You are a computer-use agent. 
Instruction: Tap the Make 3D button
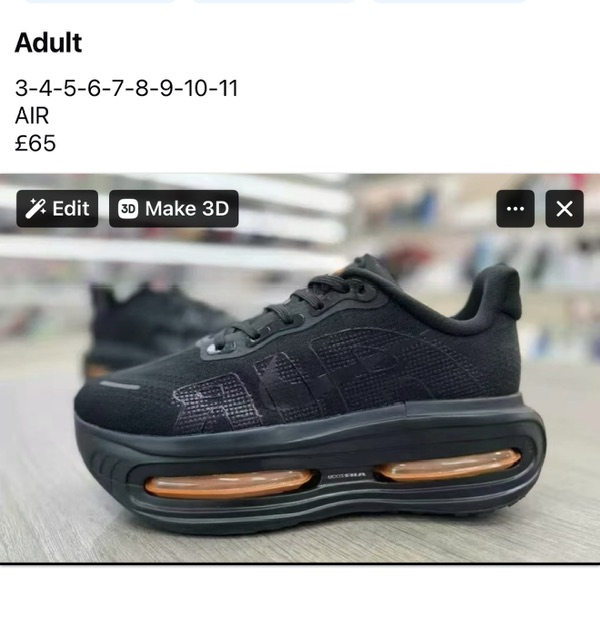(174, 209)
